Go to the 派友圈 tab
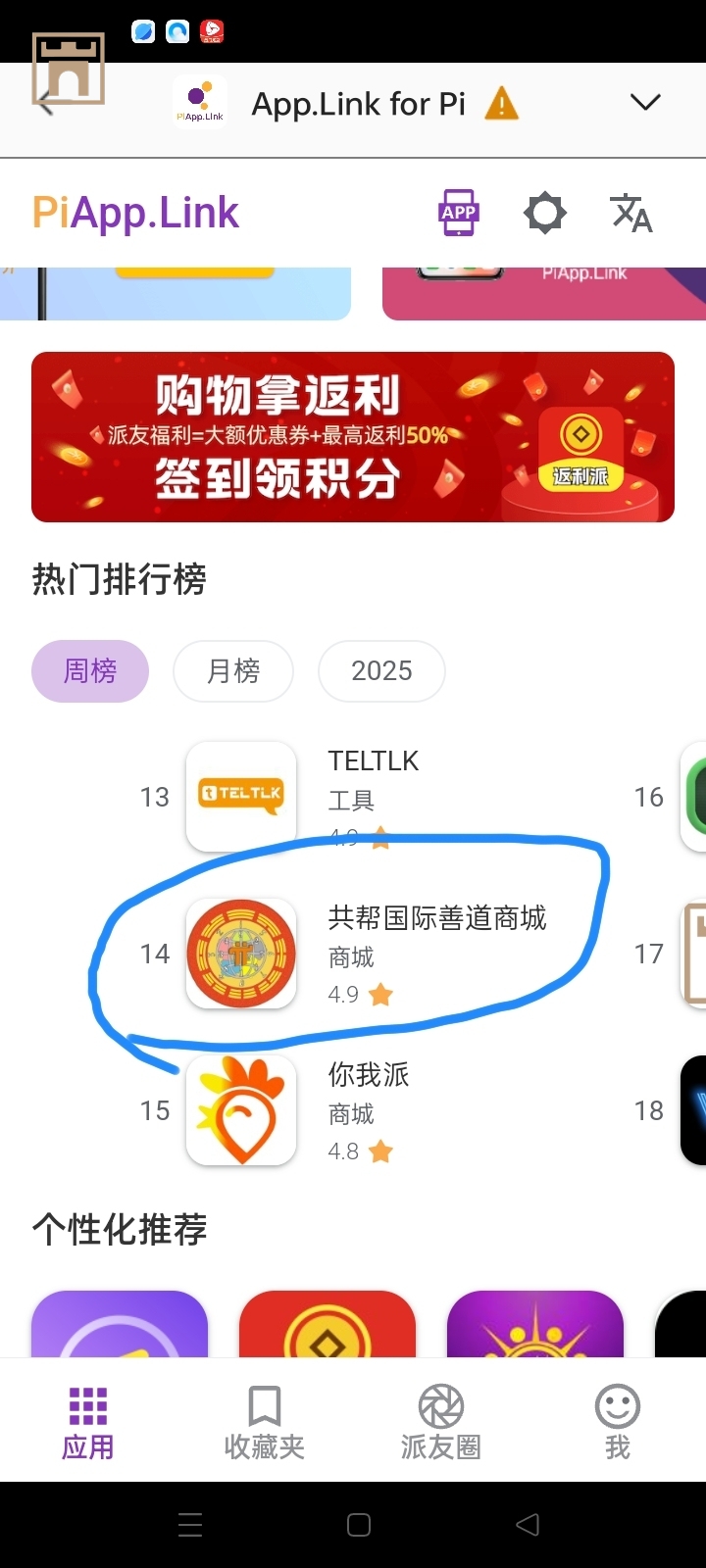Screen dimensions: 706x1568 point(441,1422)
